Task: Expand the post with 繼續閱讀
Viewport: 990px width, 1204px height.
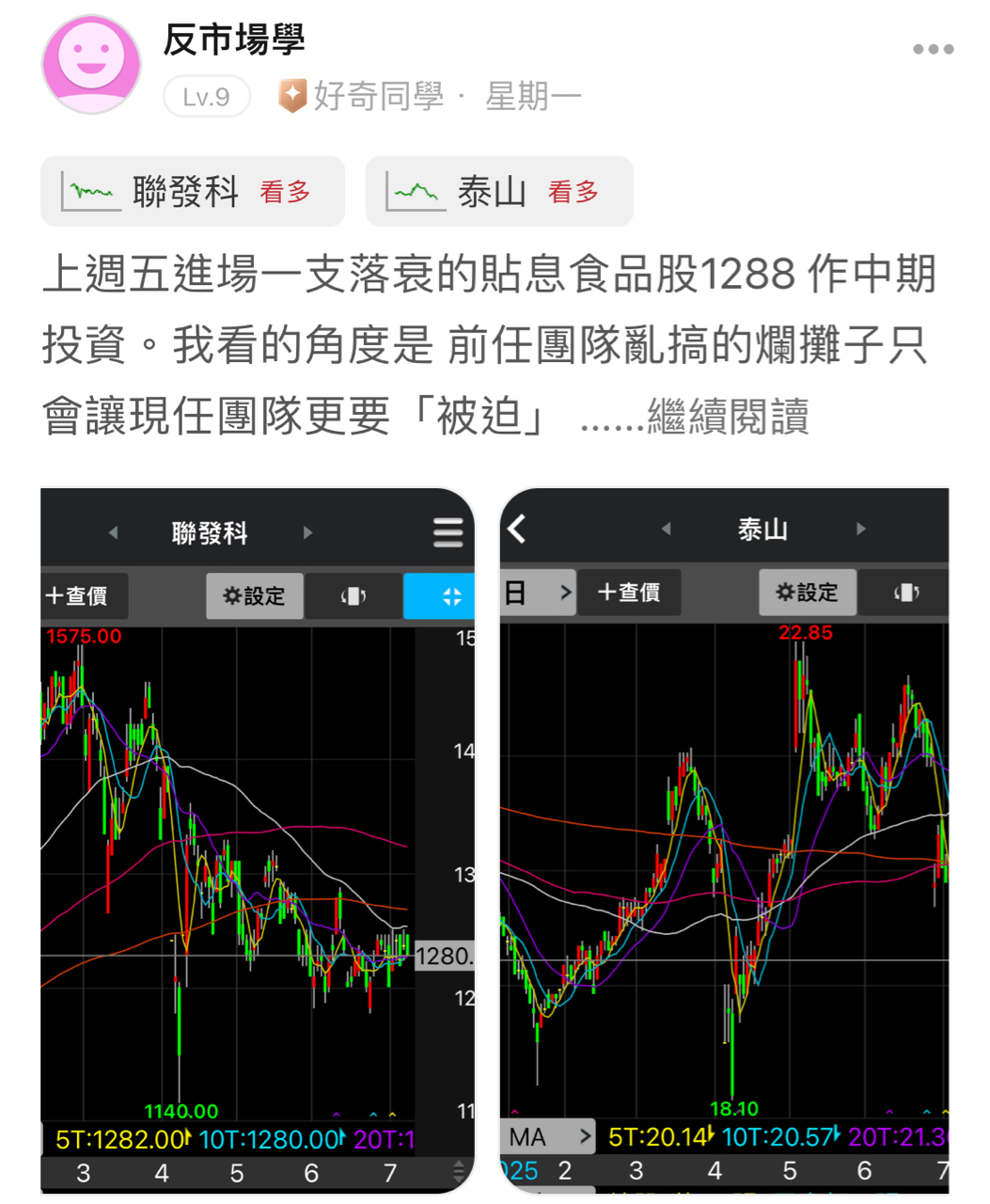Action: (728, 417)
